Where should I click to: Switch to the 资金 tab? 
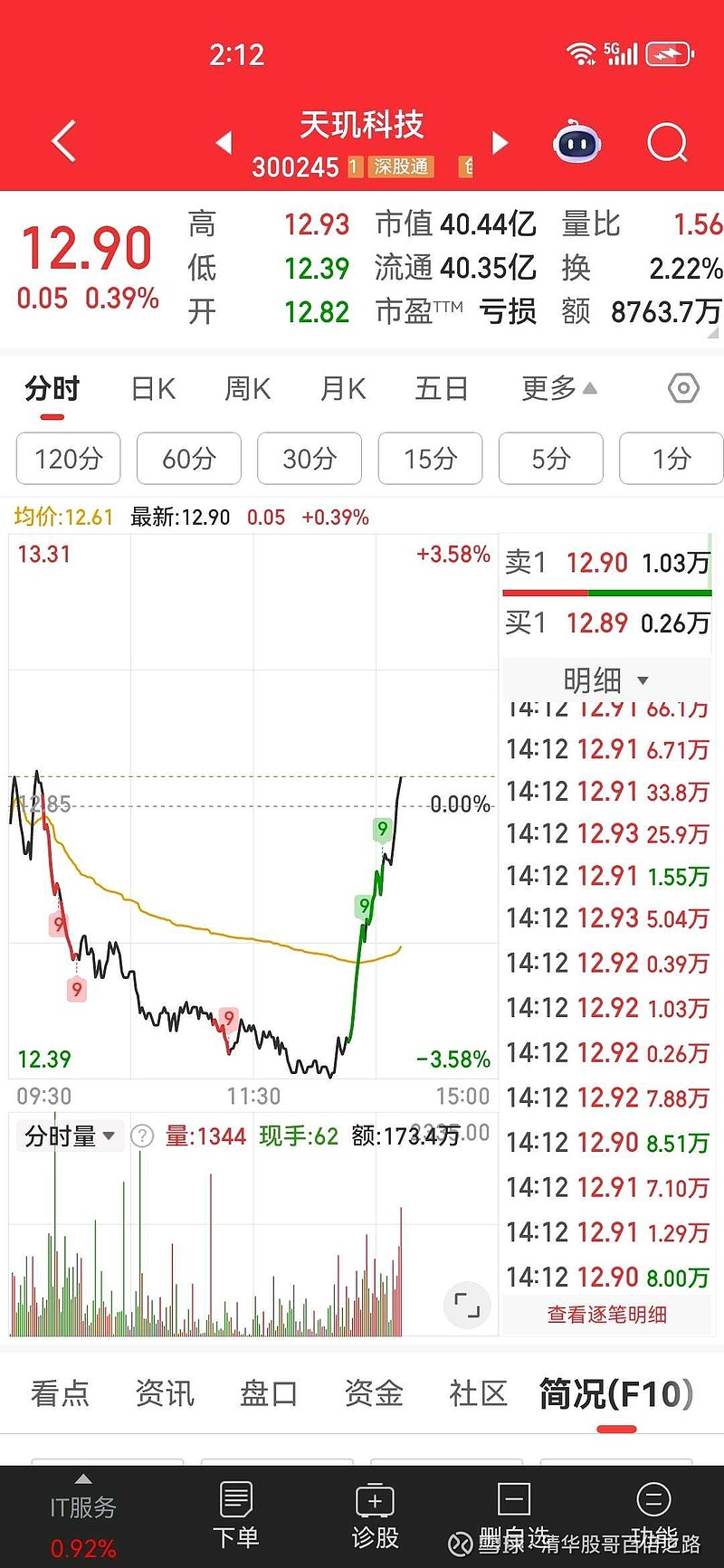372,1395
